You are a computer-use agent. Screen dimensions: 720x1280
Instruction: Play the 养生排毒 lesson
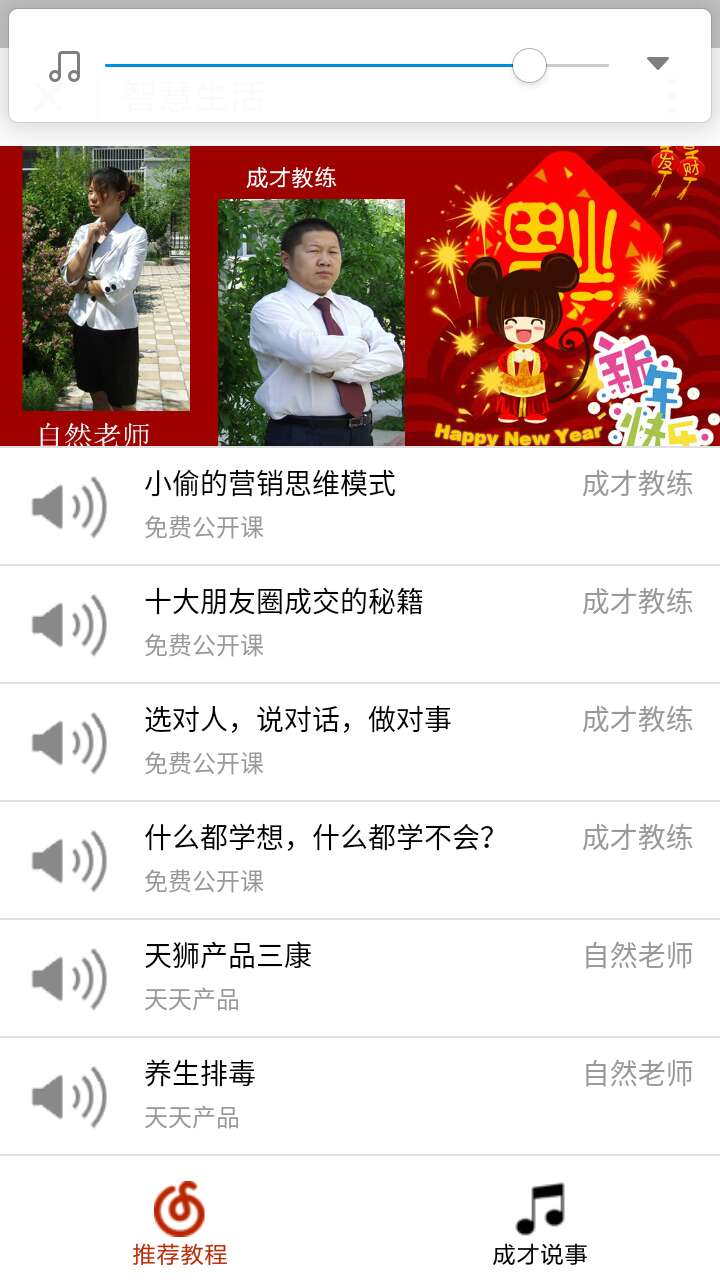pos(360,1096)
